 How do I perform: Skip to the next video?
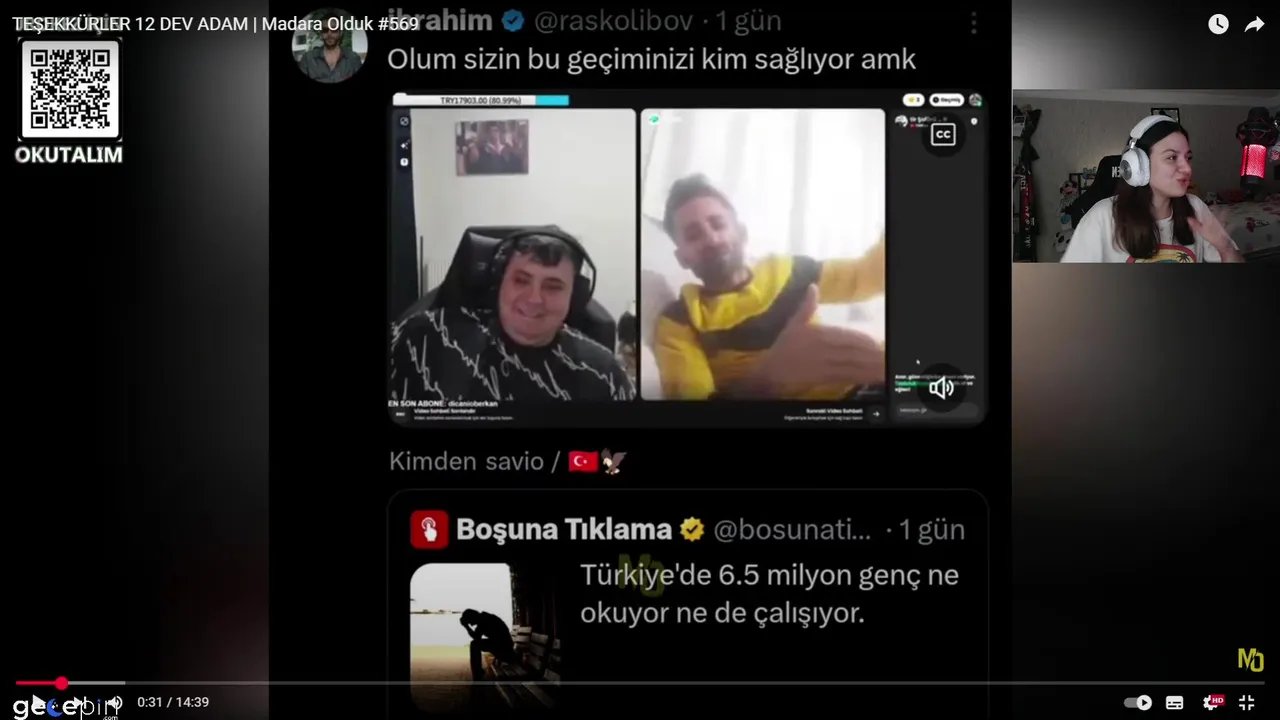pos(78,702)
